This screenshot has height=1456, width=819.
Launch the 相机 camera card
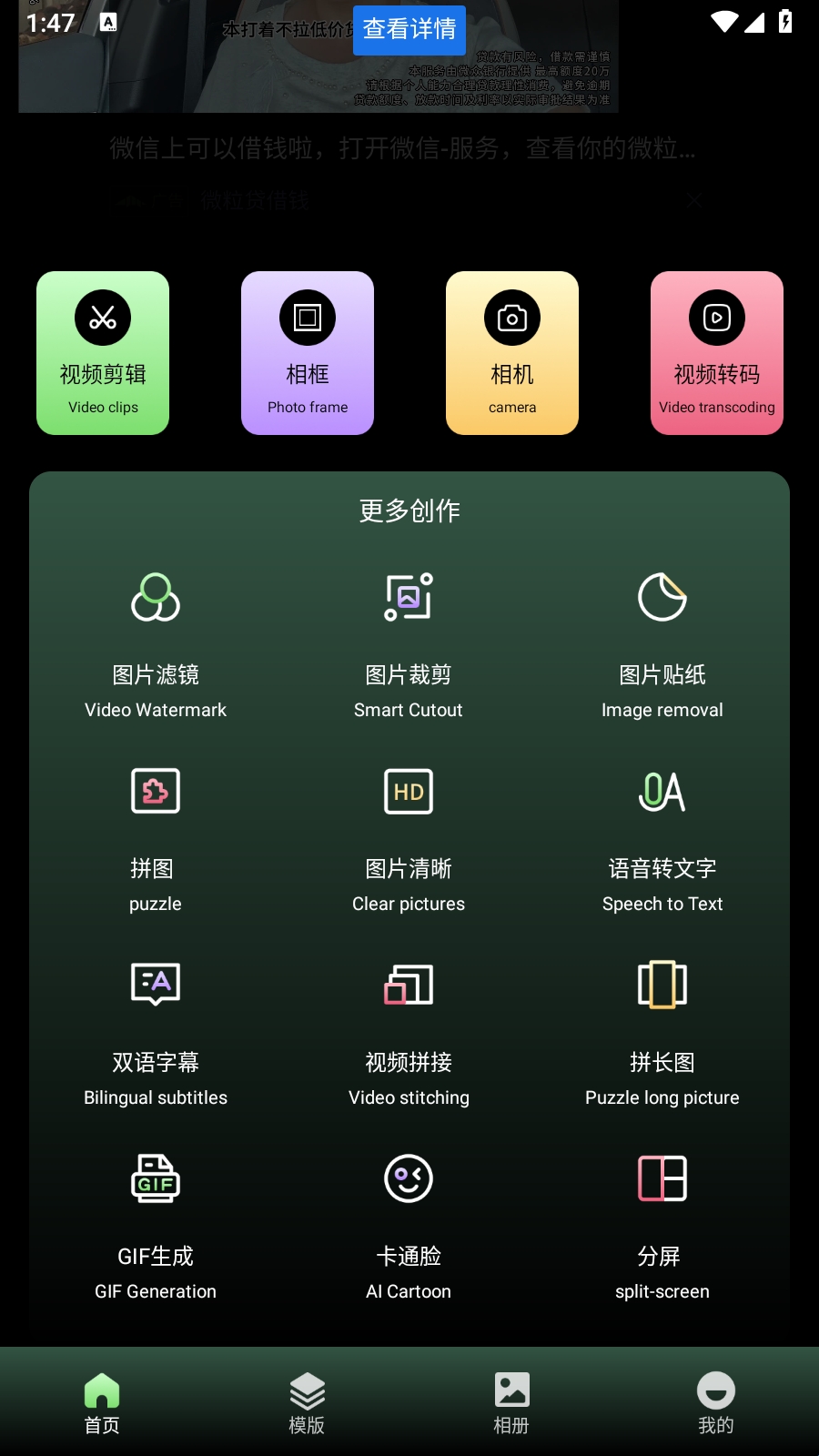512,353
